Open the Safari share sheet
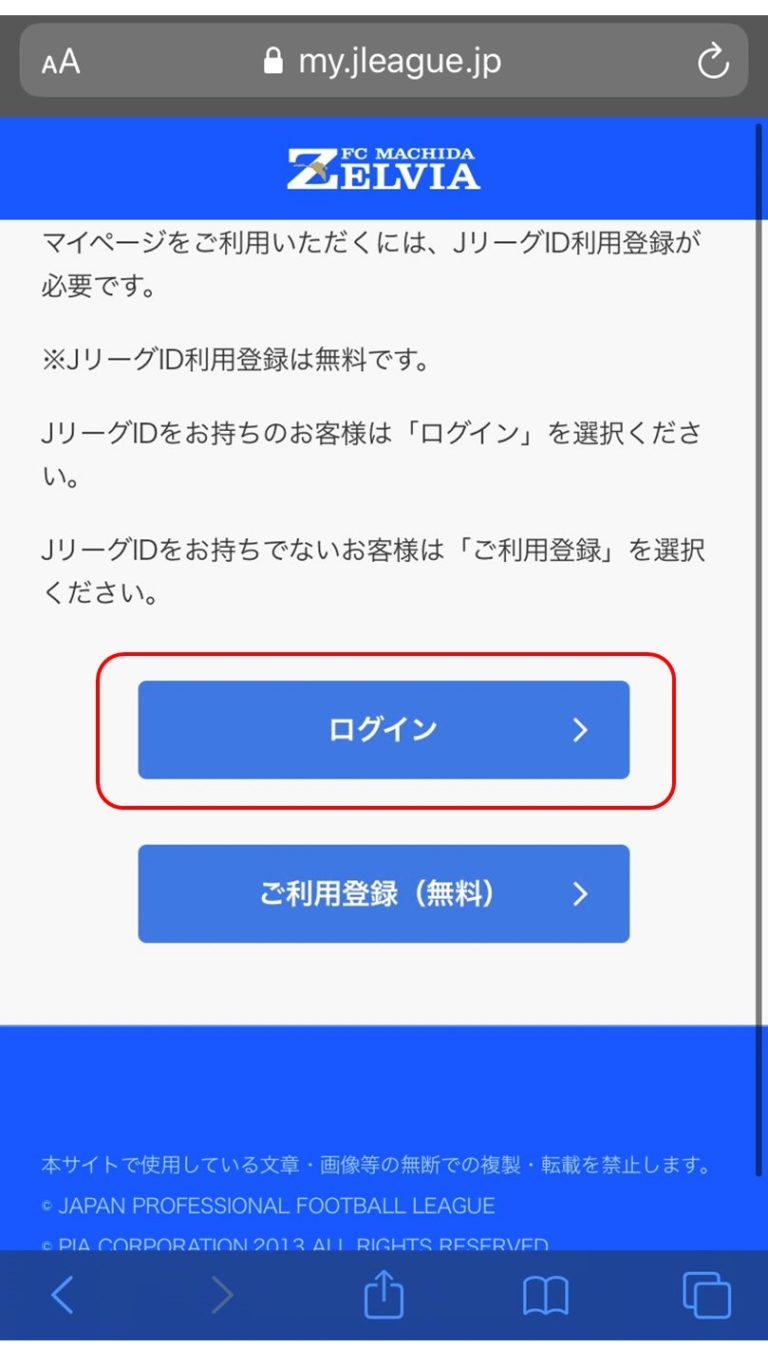The width and height of the screenshot is (768, 1367). click(384, 1296)
